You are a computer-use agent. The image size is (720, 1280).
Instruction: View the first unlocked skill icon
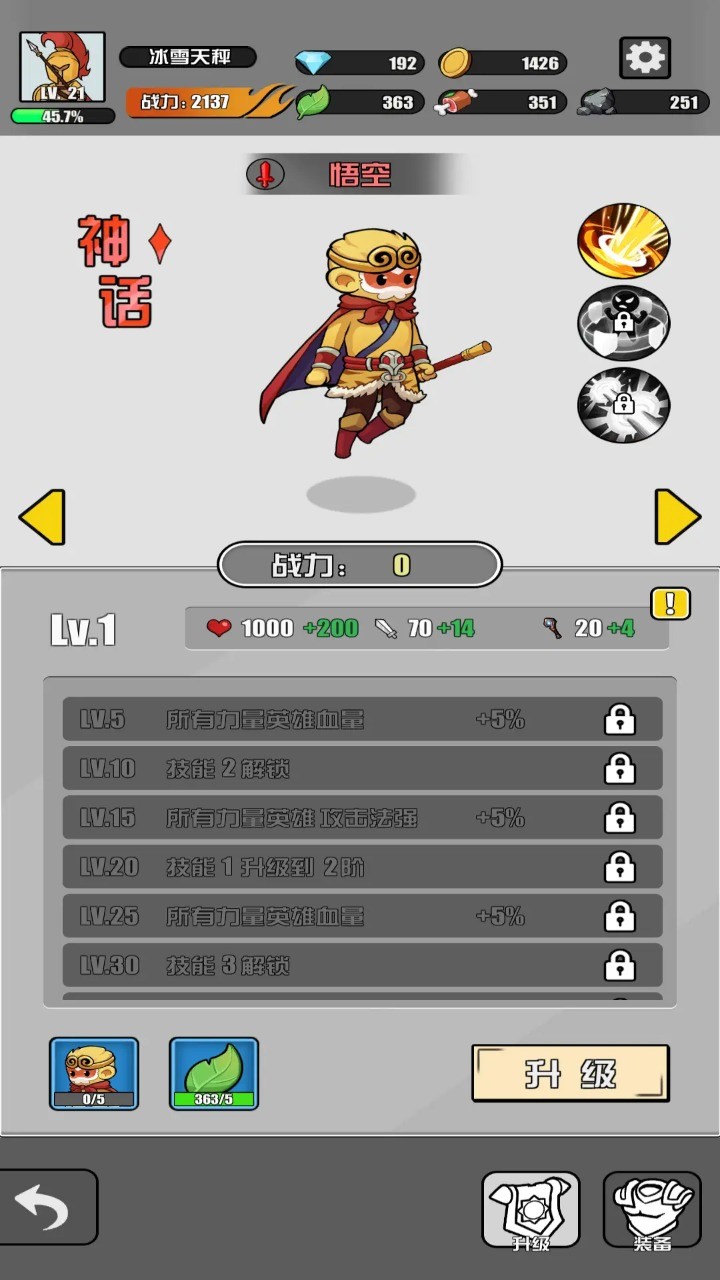[623, 241]
